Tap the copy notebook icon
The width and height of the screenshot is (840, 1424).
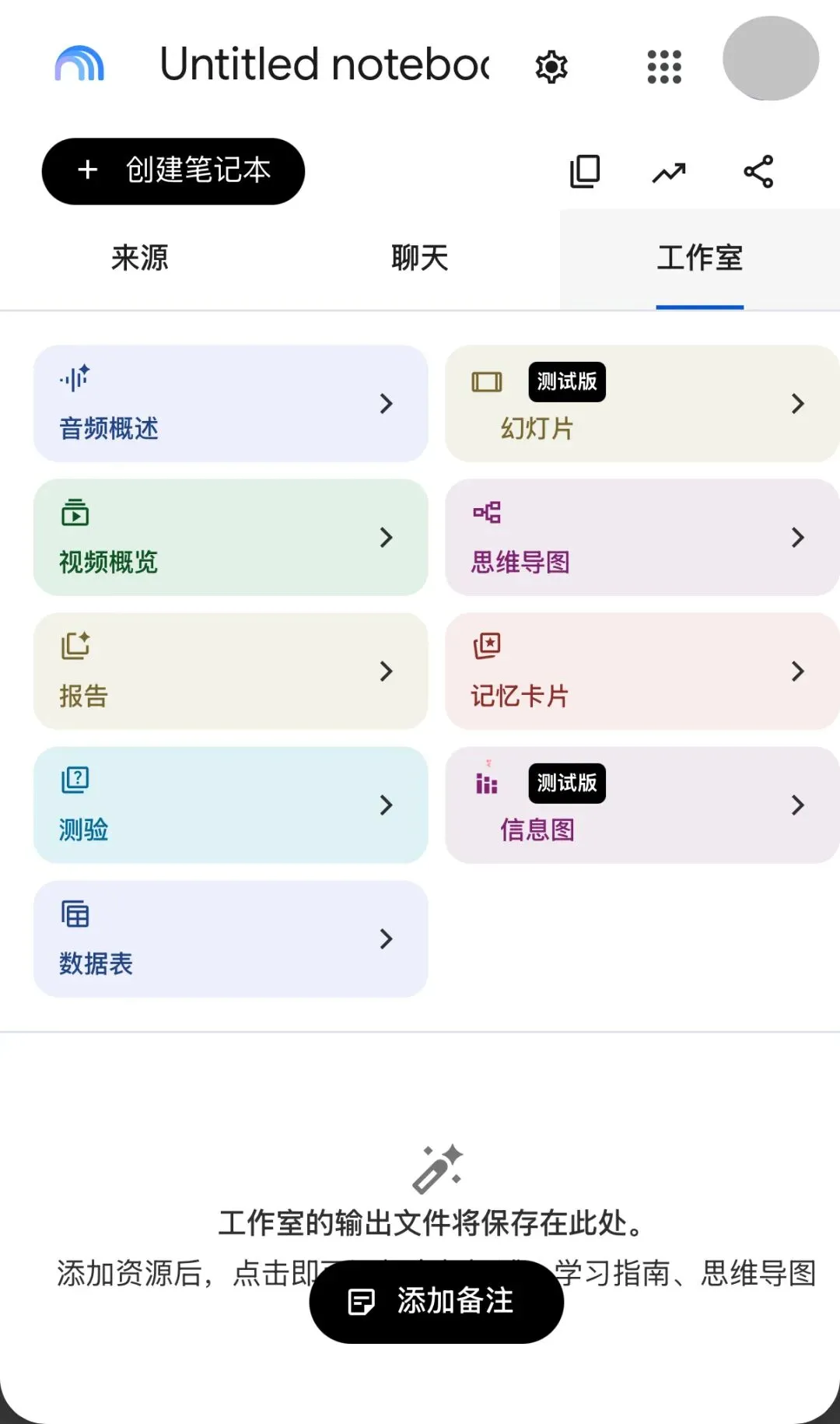[x=585, y=171]
